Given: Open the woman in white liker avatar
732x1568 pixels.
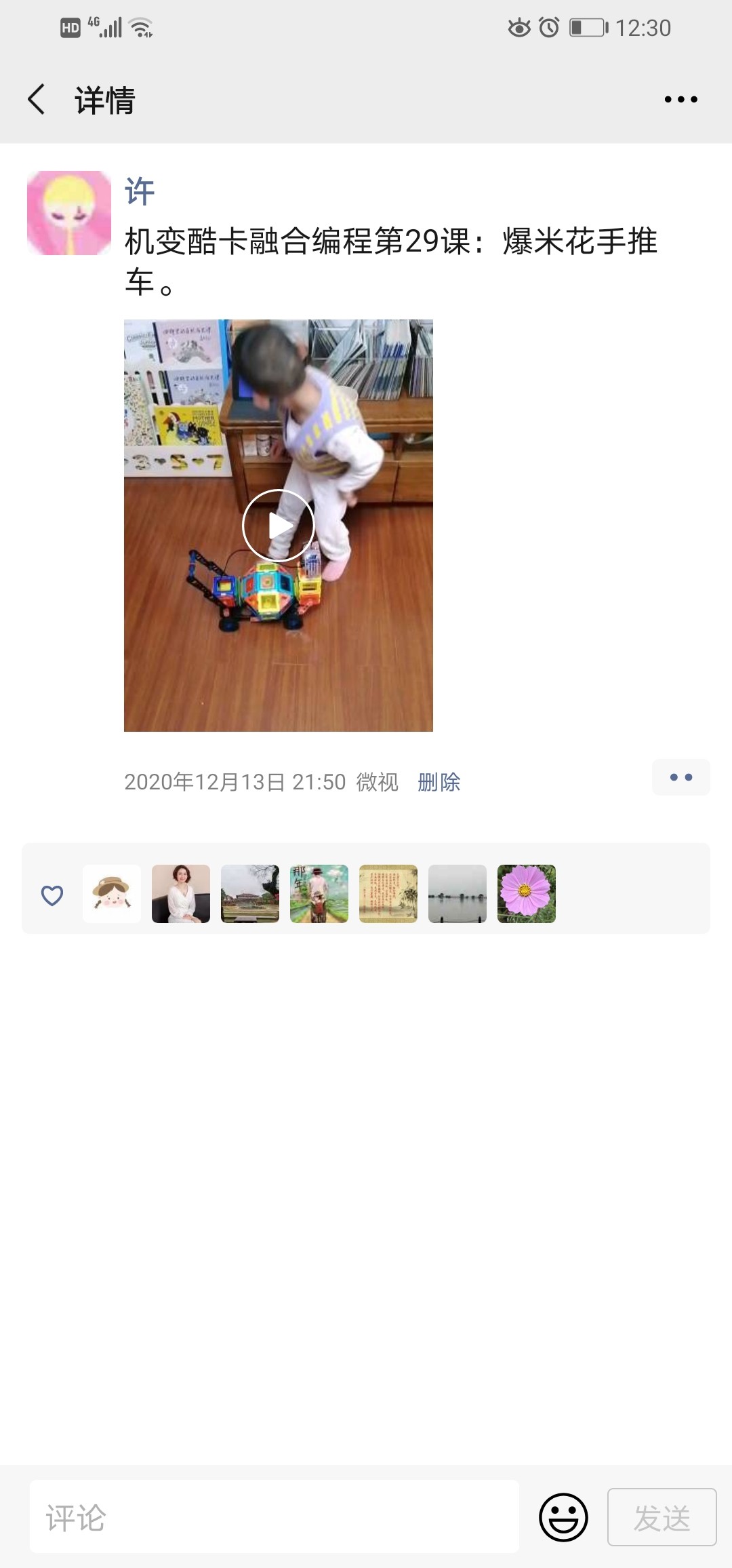Looking at the screenshot, I should pyautogui.click(x=181, y=894).
